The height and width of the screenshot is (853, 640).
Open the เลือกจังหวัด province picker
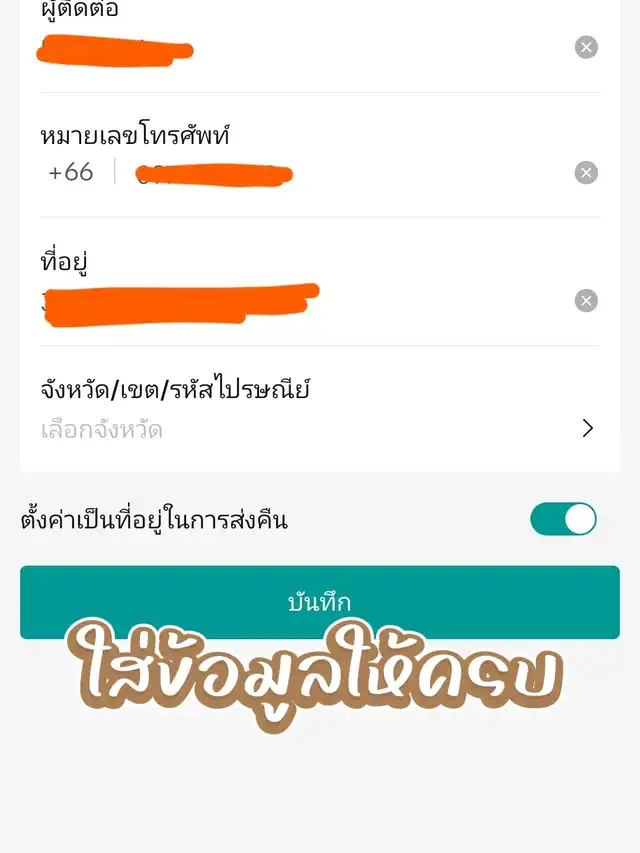(x=318, y=429)
